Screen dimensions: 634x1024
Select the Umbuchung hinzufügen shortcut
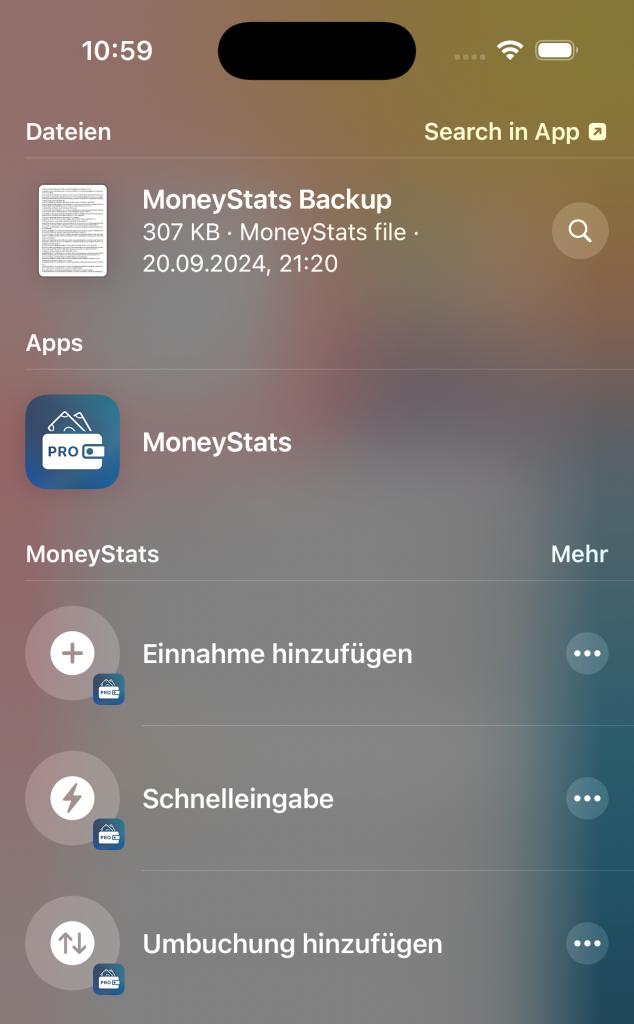292,944
